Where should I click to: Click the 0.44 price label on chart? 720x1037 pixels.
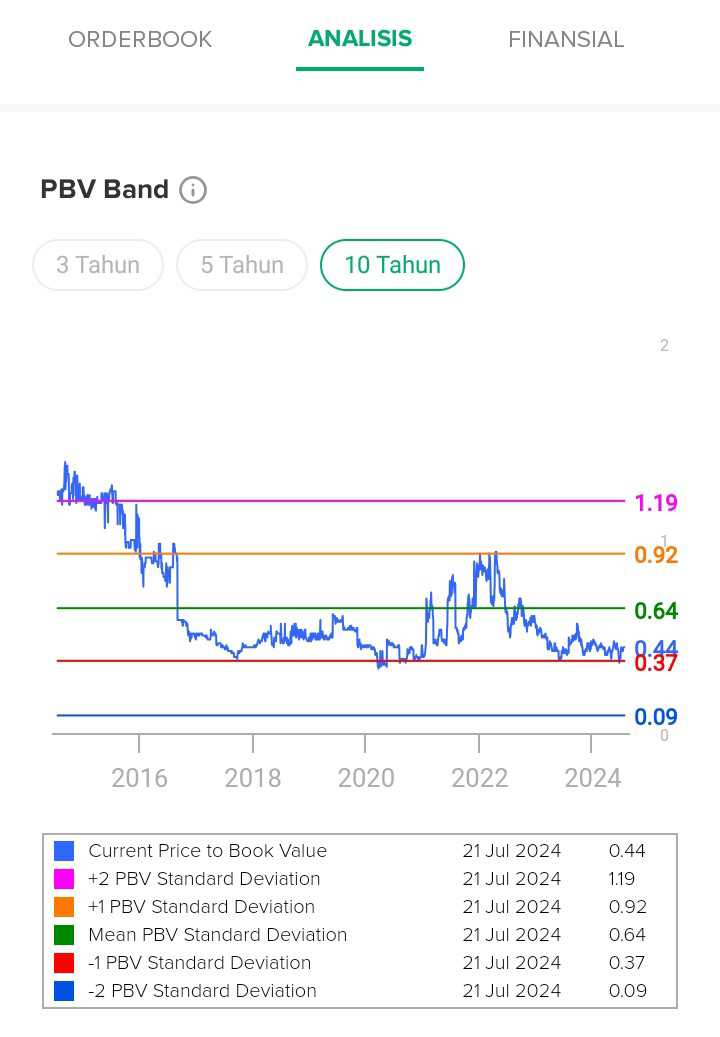pyautogui.click(x=655, y=647)
